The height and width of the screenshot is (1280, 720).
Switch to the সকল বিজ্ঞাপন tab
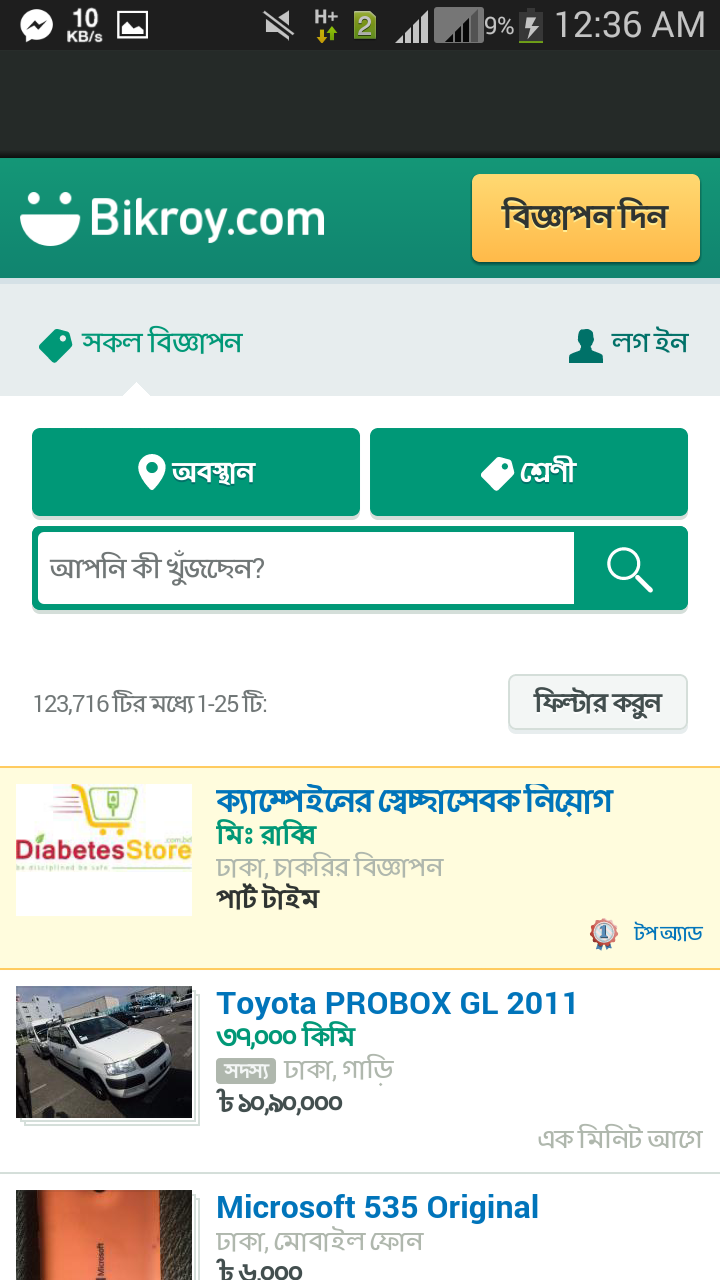(140, 343)
